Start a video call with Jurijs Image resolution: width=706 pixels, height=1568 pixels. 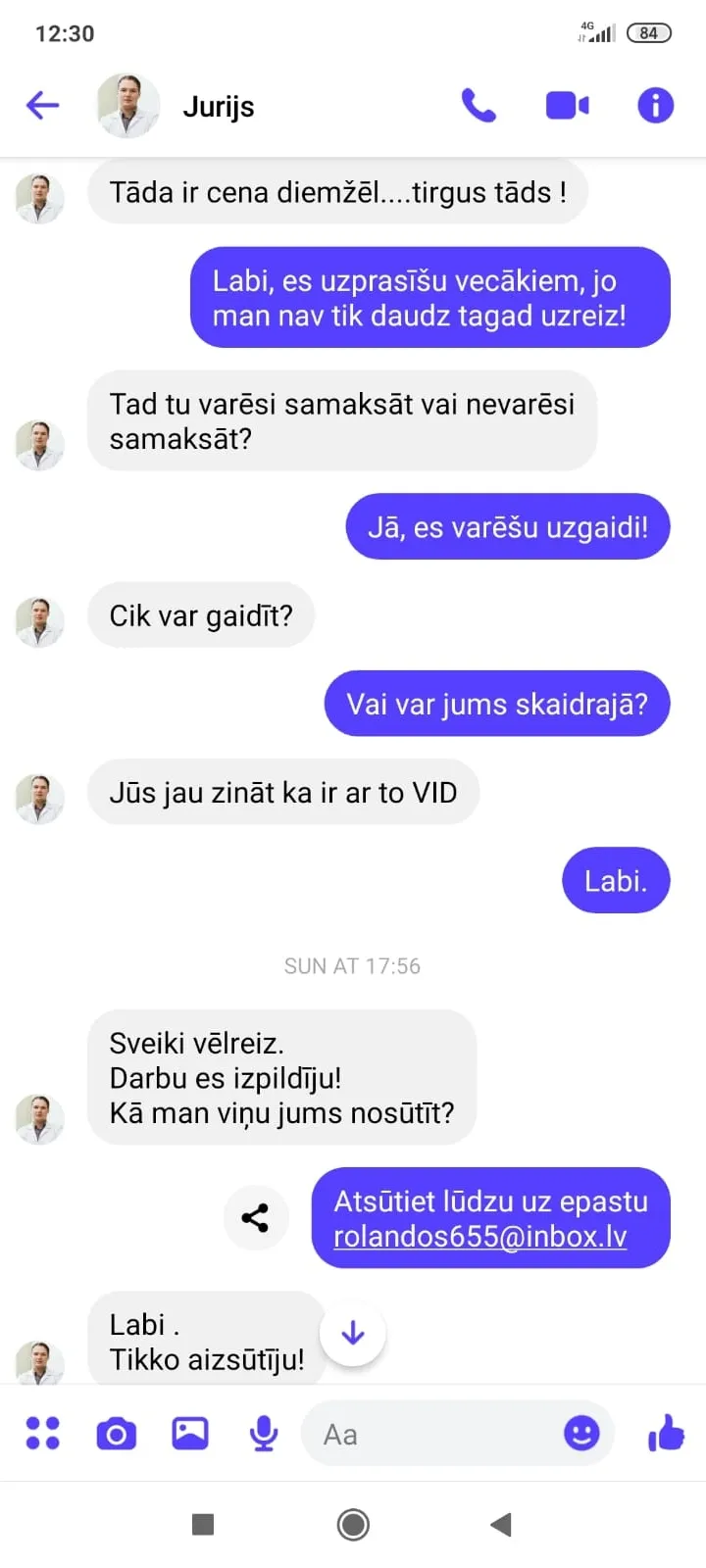tap(567, 105)
